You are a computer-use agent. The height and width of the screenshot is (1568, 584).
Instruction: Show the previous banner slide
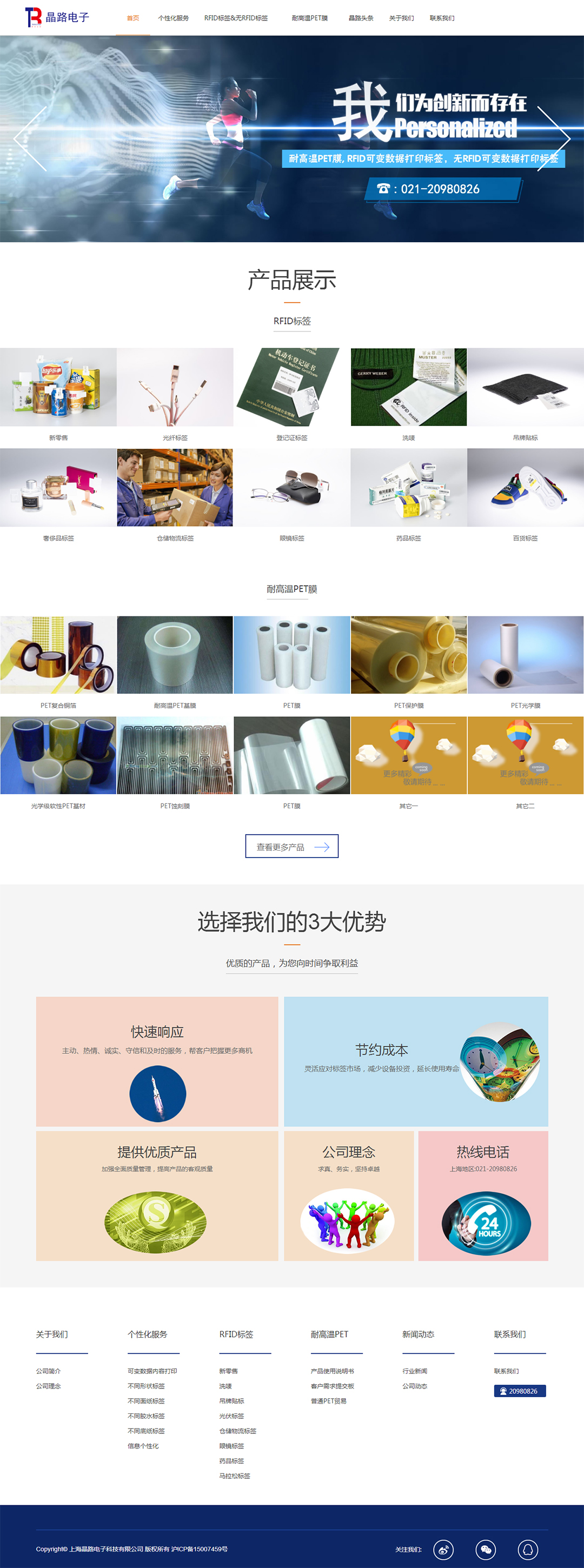coord(30,139)
